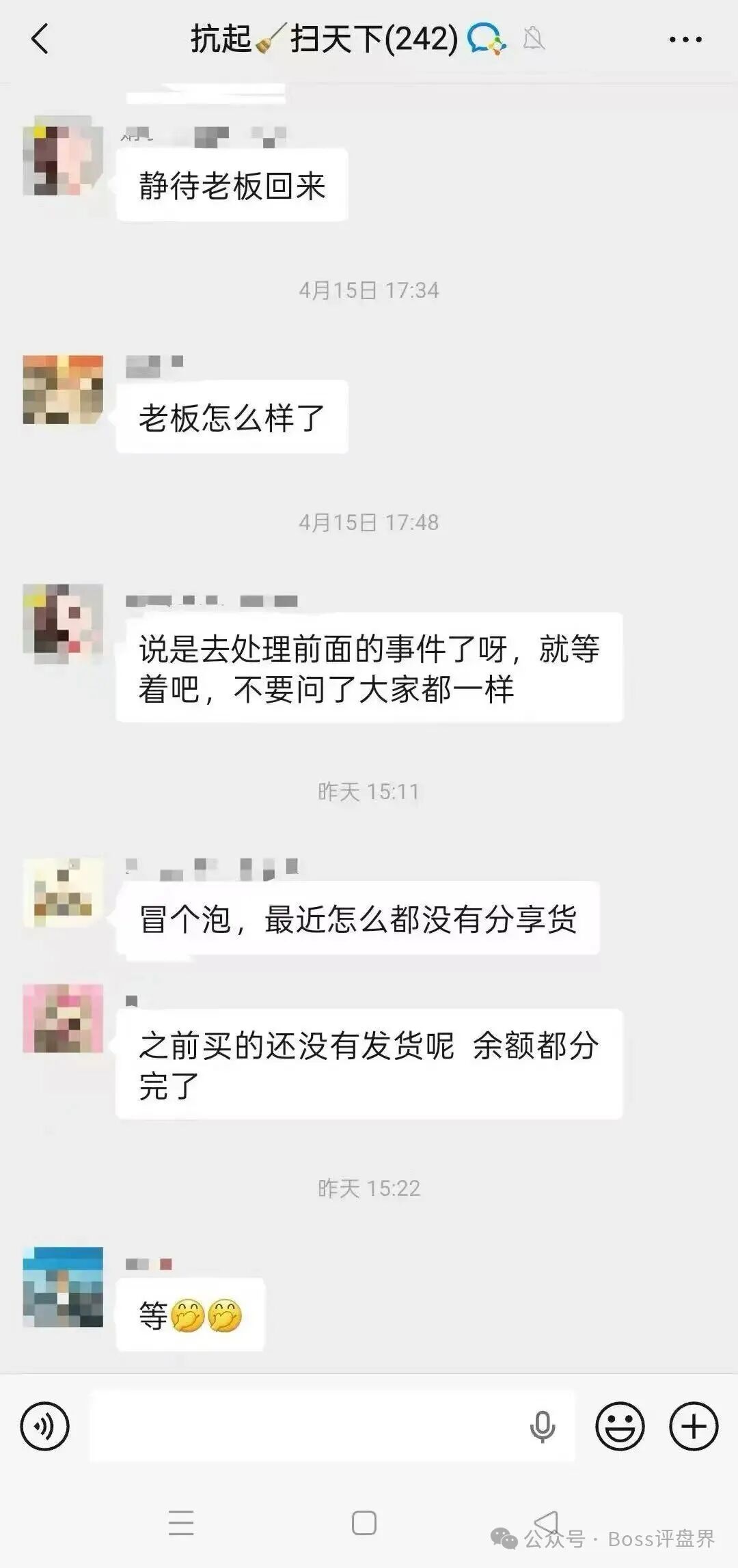The width and height of the screenshot is (738, 1568).
Task: Switch to voice message input
Action: [45, 1426]
